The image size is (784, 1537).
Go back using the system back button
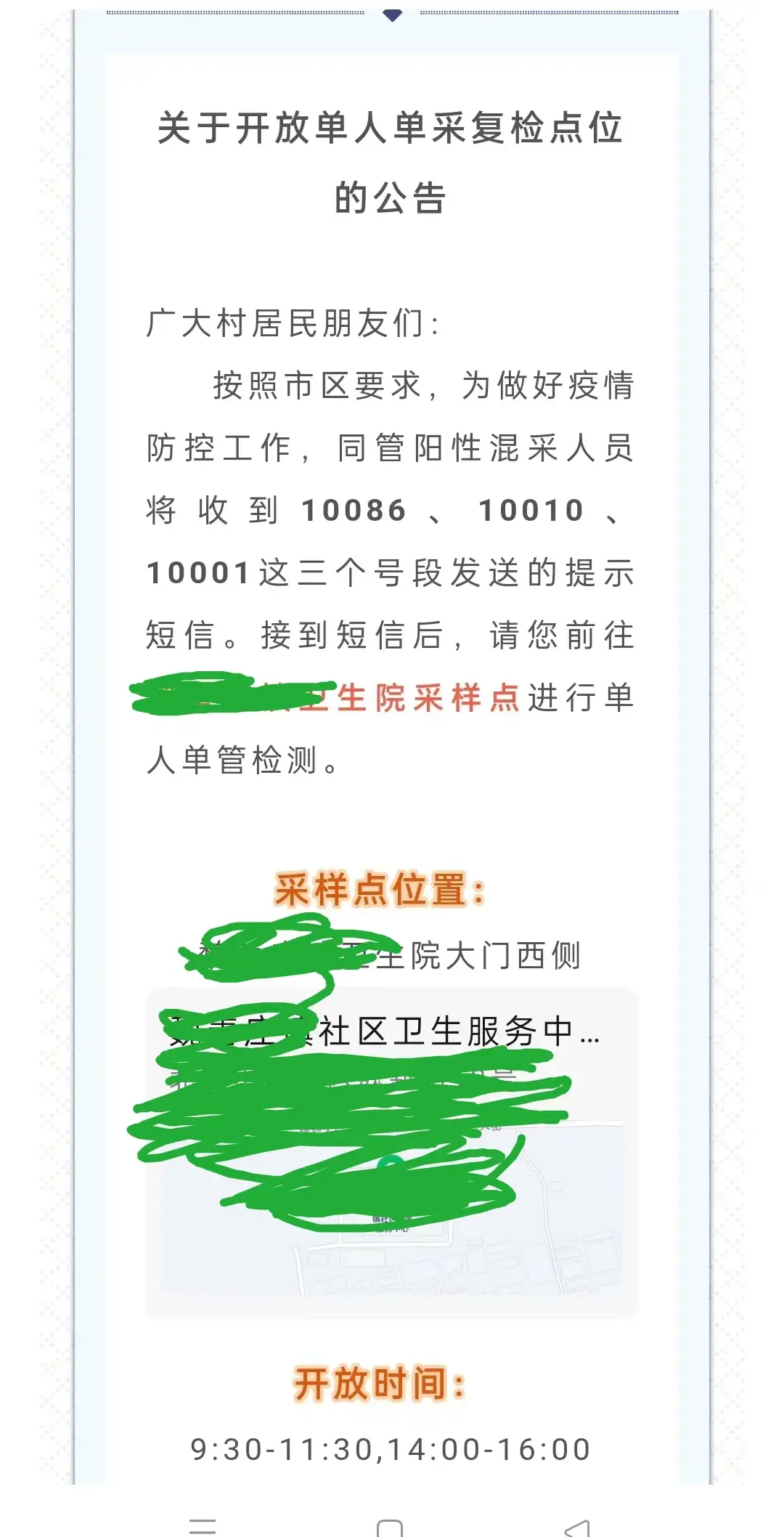(578, 1527)
